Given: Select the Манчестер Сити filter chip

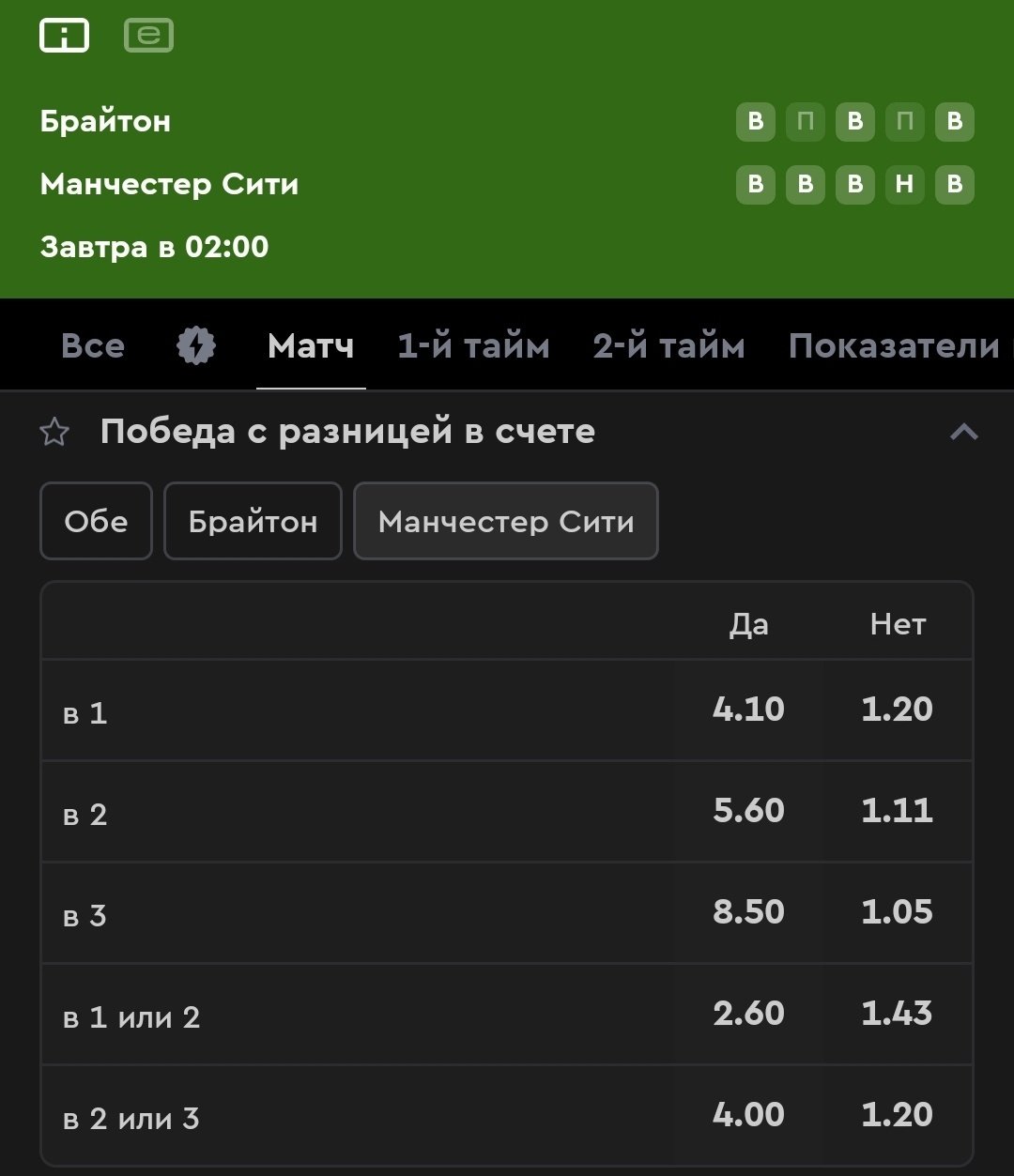Looking at the screenshot, I should (506, 522).
